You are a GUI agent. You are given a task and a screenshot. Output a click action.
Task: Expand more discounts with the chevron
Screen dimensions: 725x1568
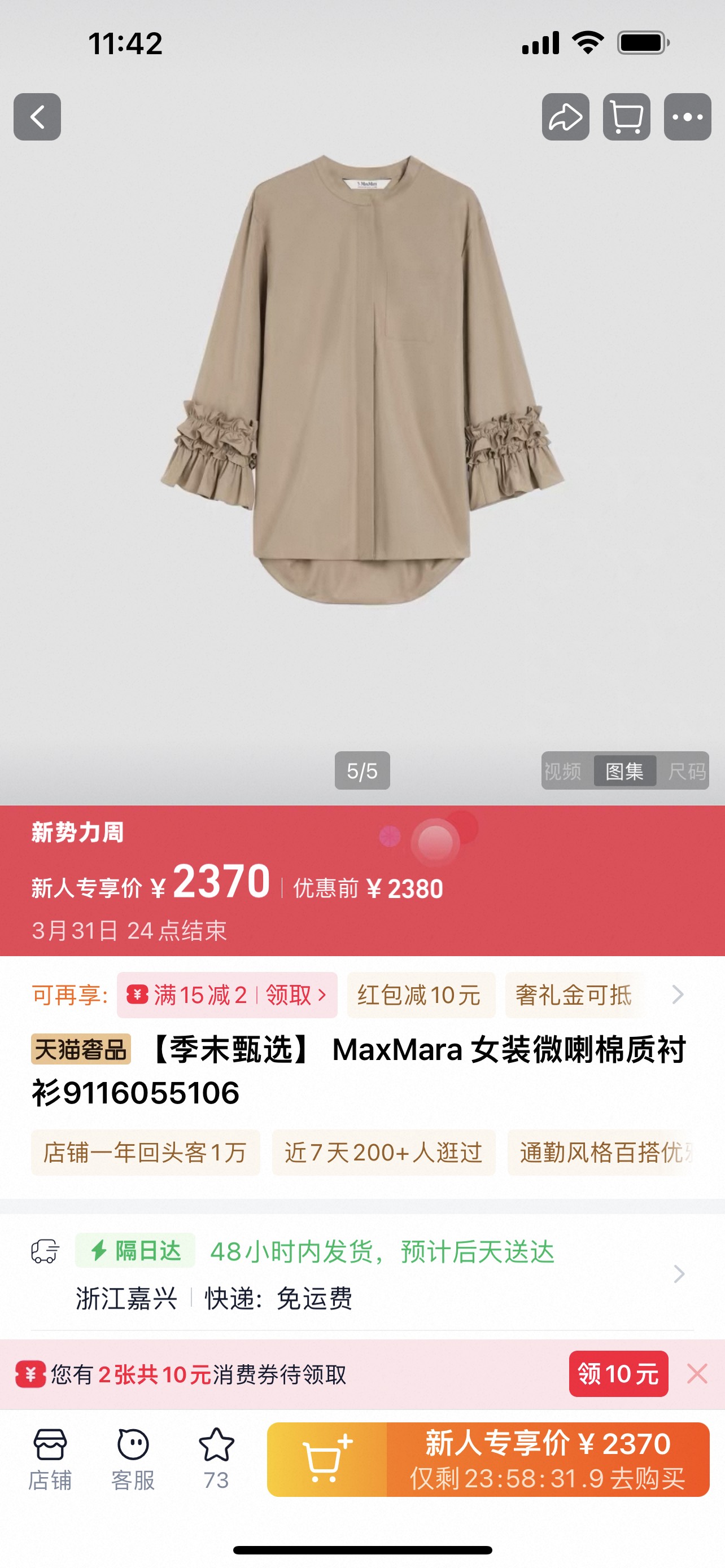tap(678, 995)
